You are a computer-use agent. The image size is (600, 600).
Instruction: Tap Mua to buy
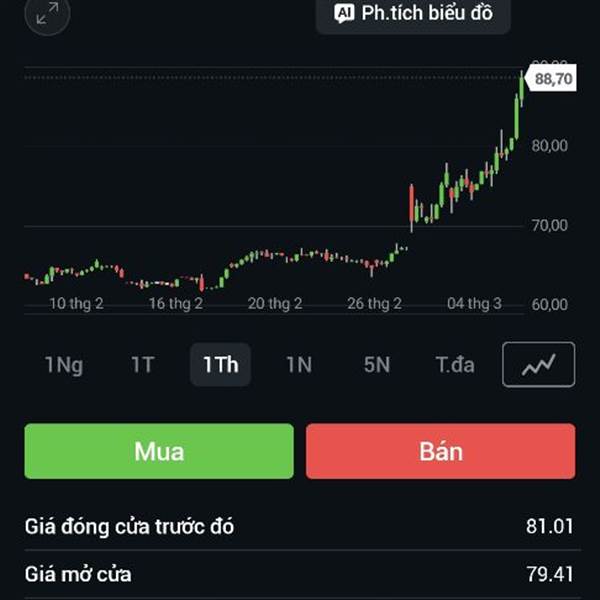pos(159,451)
